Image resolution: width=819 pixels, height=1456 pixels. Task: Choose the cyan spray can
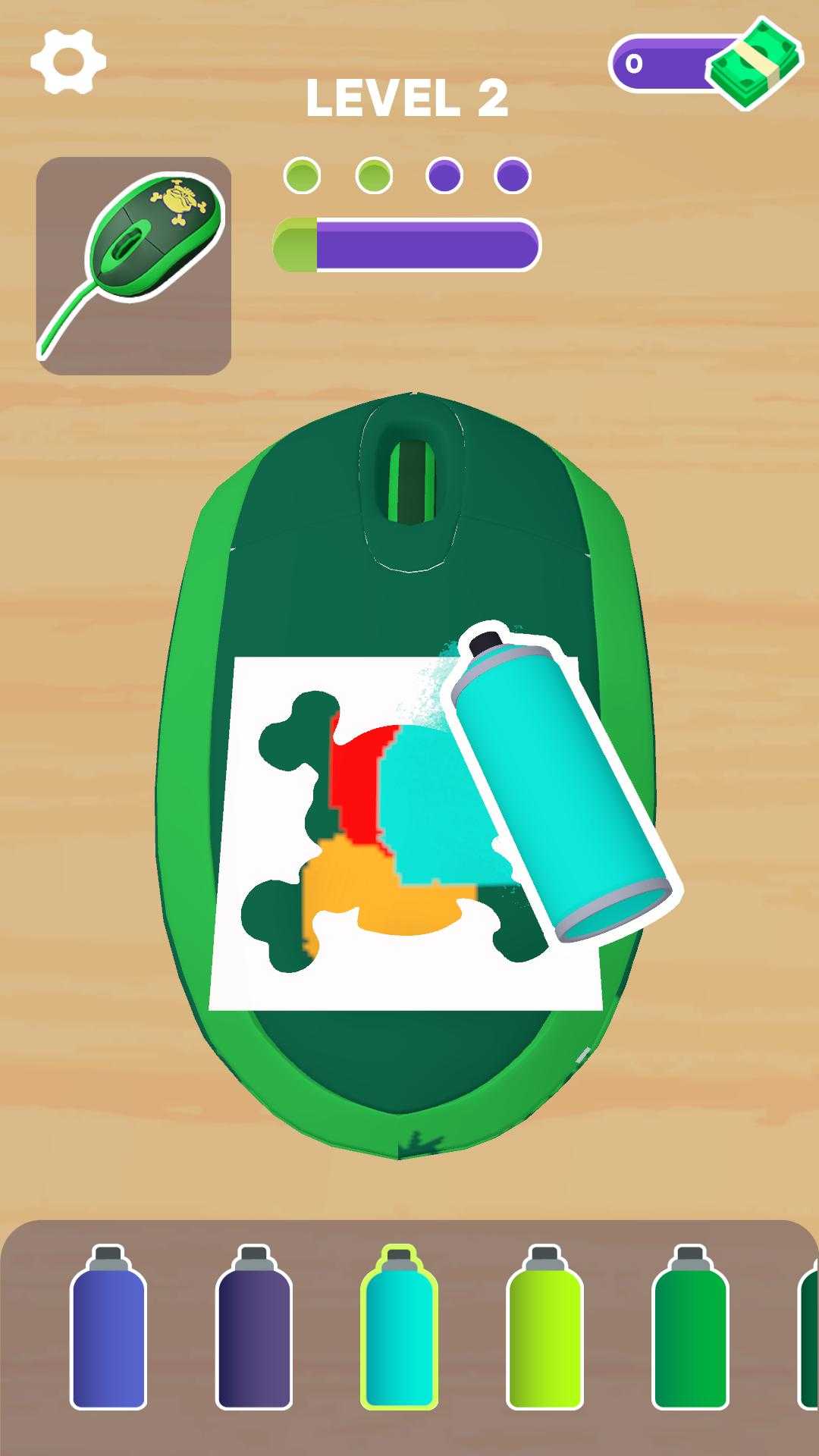point(399,1329)
